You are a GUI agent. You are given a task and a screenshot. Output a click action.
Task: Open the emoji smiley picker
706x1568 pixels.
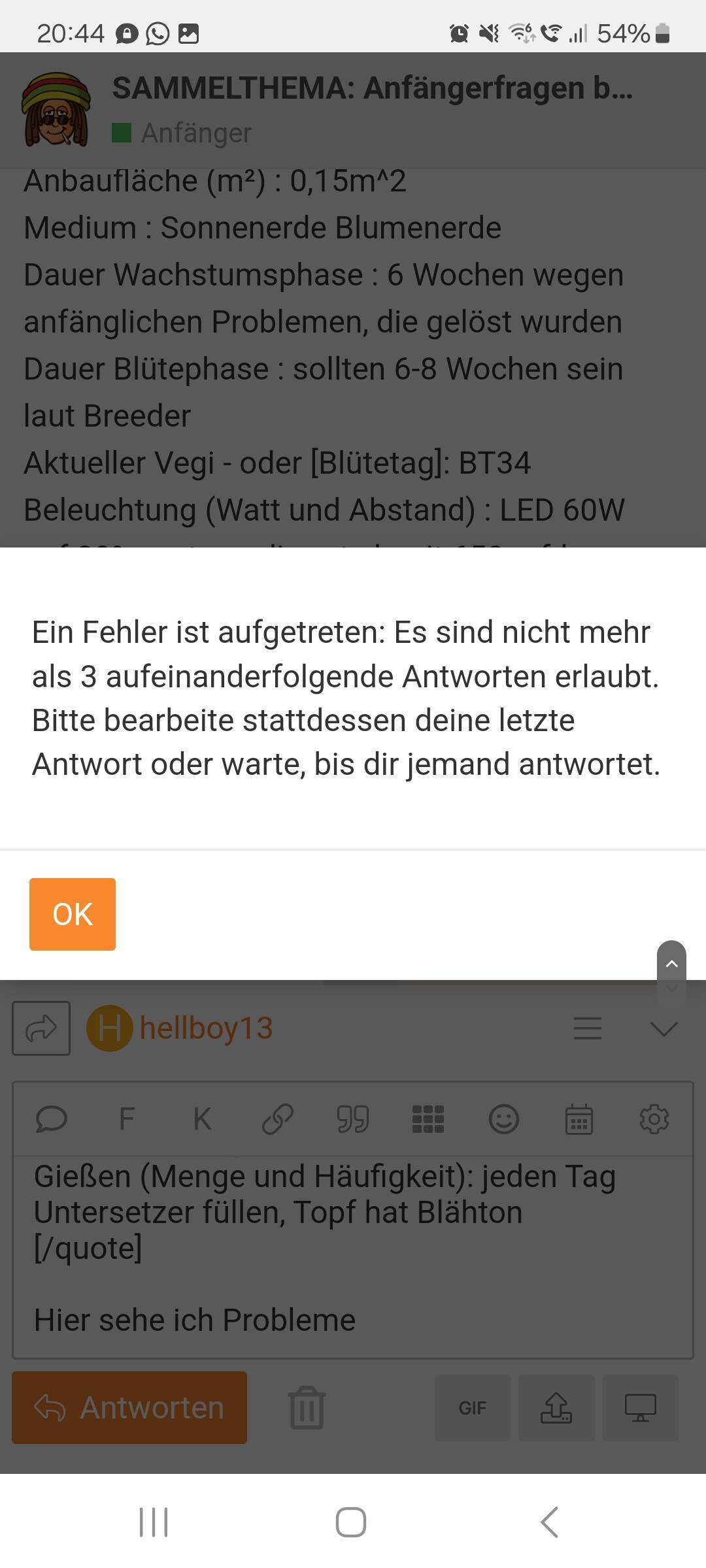click(x=503, y=1119)
